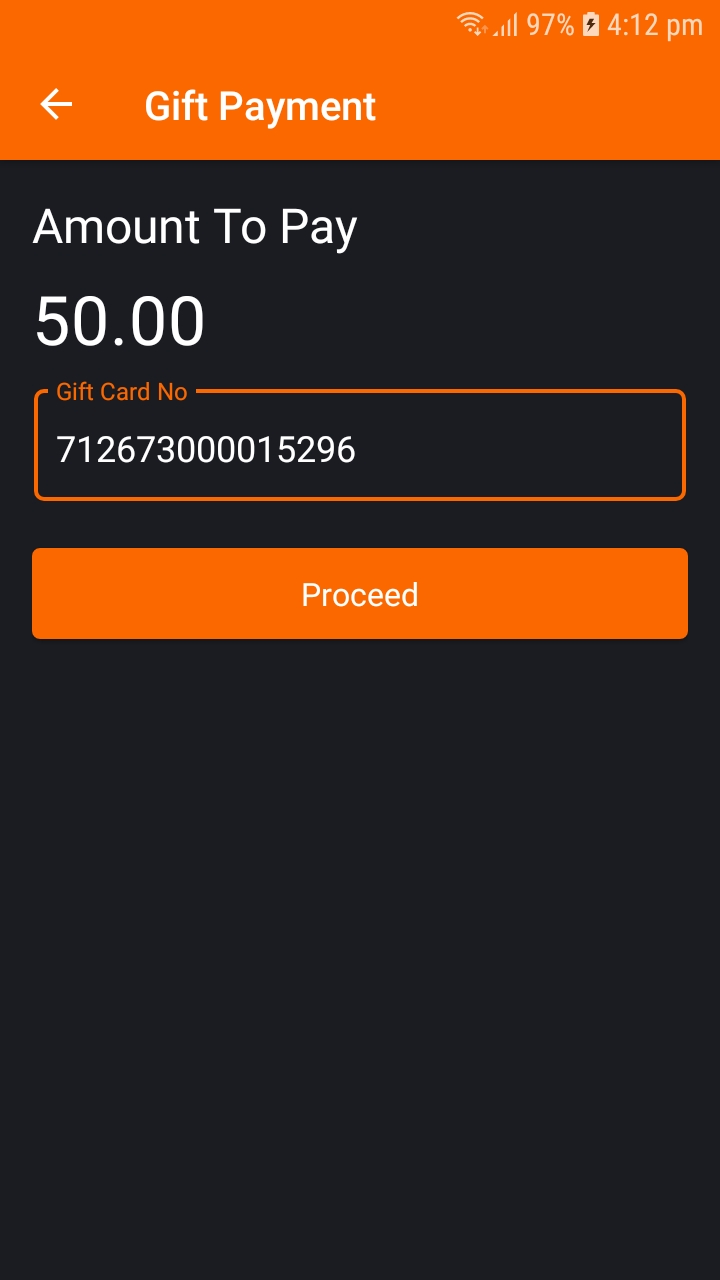The height and width of the screenshot is (1280, 720).
Task: Edit the Gift Card No field
Action: point(360,450)
